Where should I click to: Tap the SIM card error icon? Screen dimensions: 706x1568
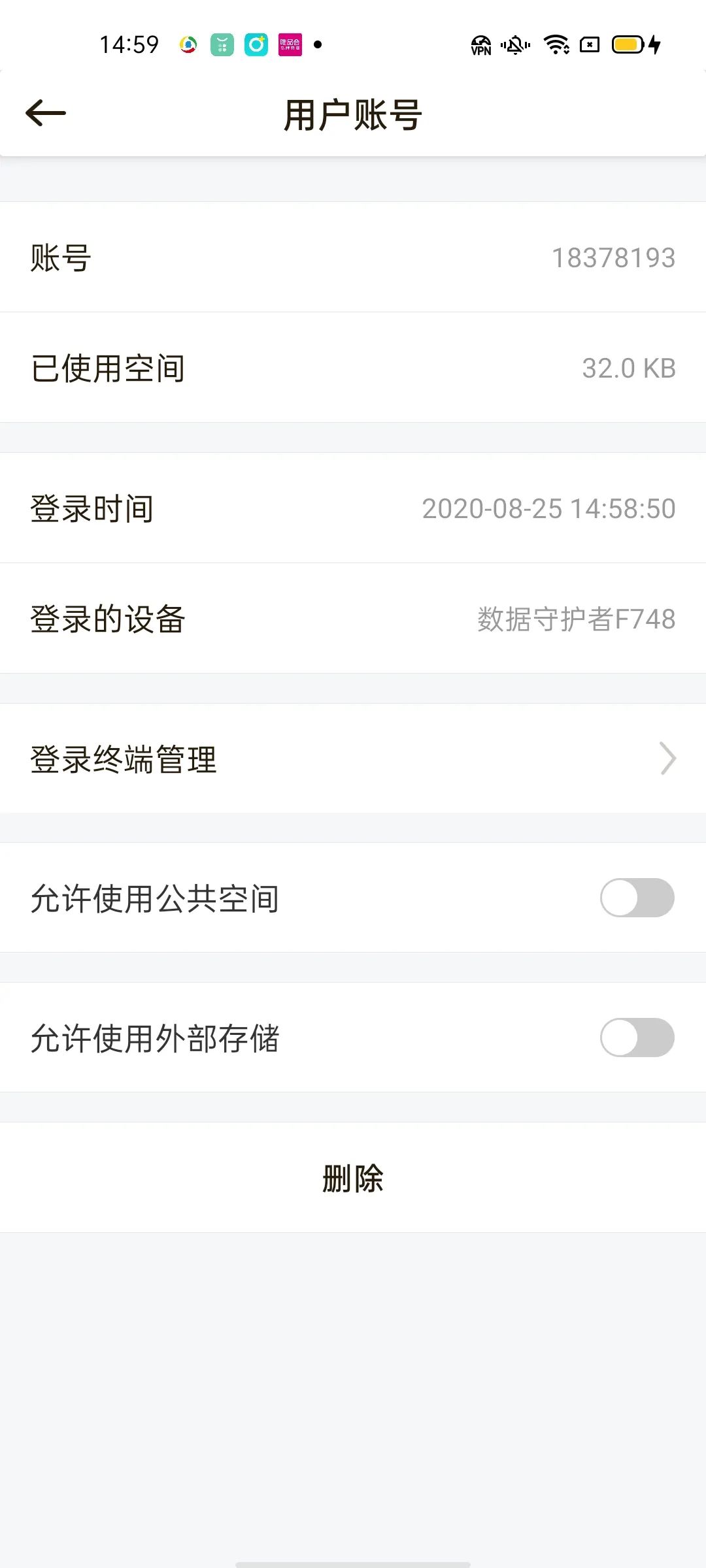590,46
